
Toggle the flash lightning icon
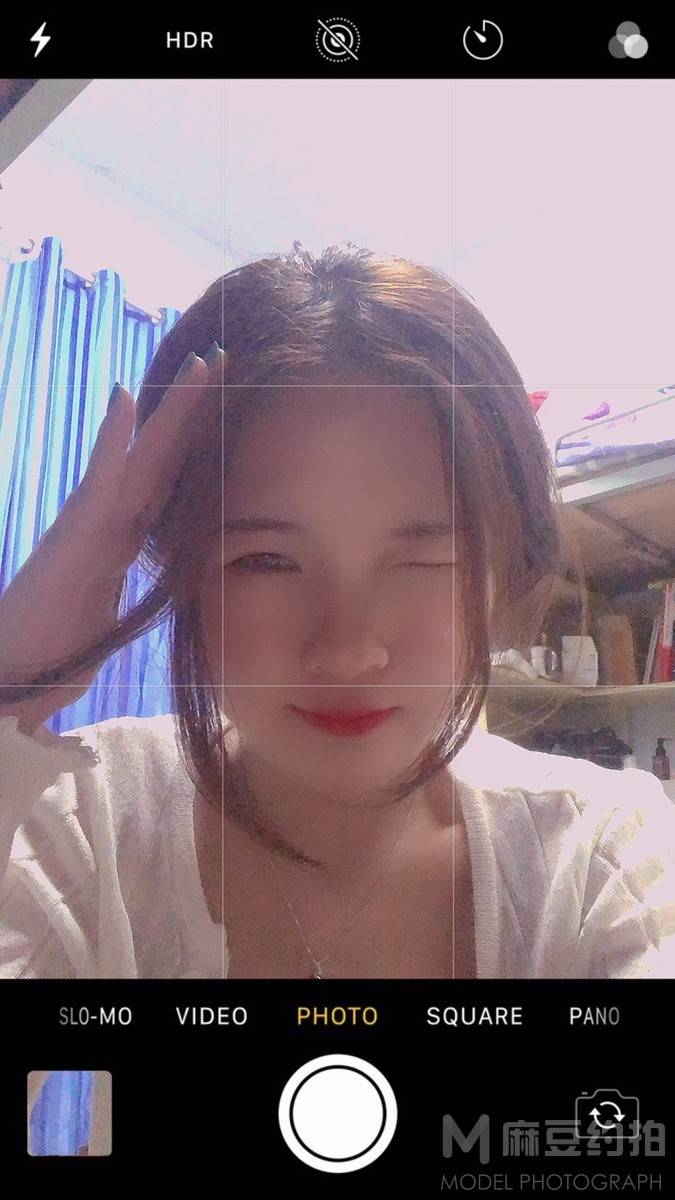(41, 40)
